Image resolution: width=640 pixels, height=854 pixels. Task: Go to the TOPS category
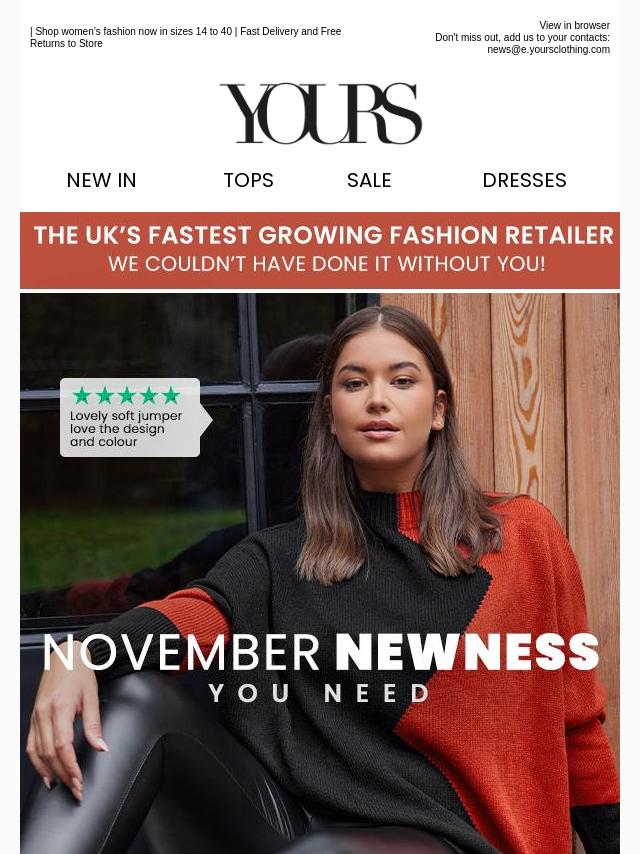(248, 181)
